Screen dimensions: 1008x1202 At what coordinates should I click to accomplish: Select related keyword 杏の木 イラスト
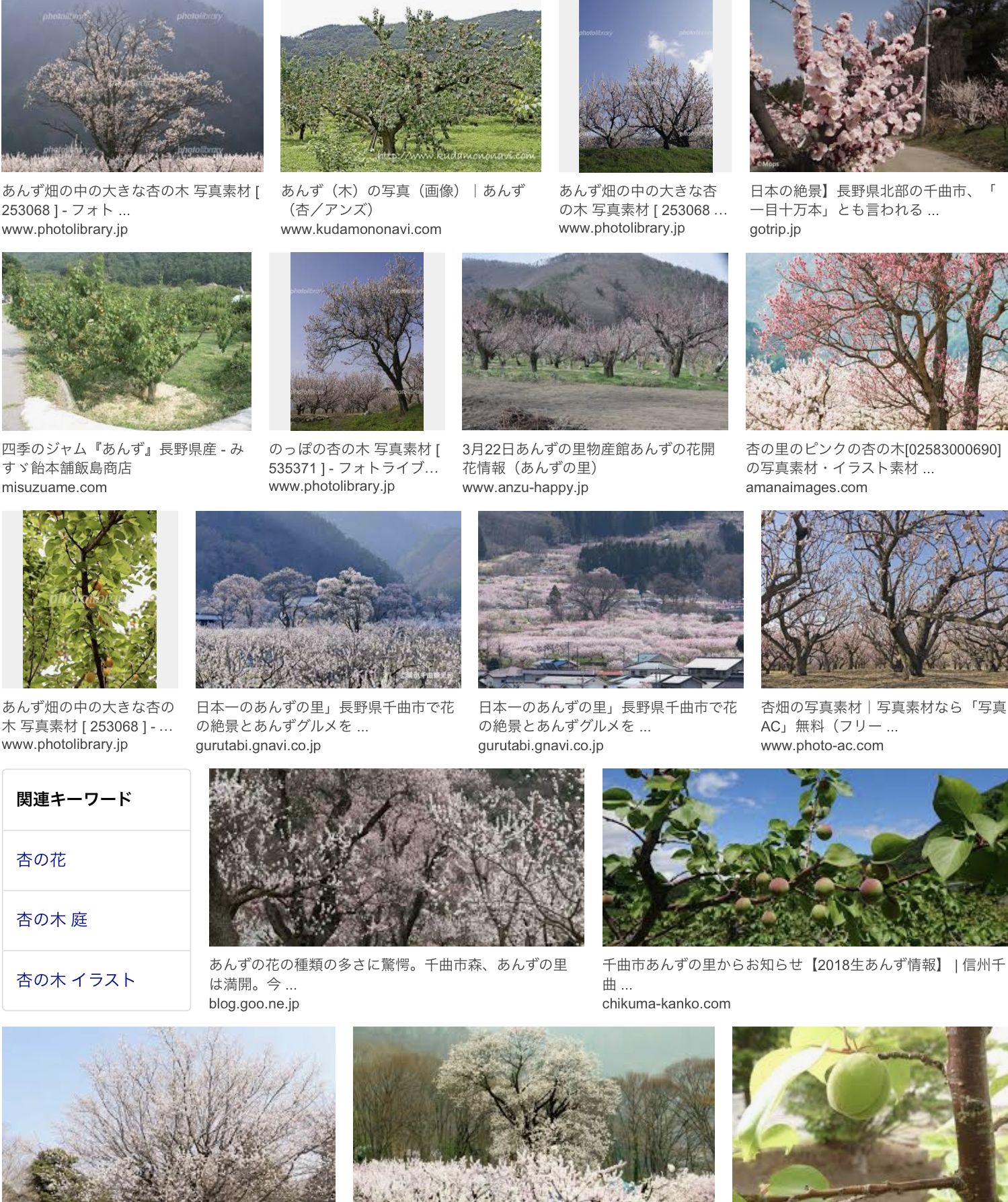click(x=76, y=980)
